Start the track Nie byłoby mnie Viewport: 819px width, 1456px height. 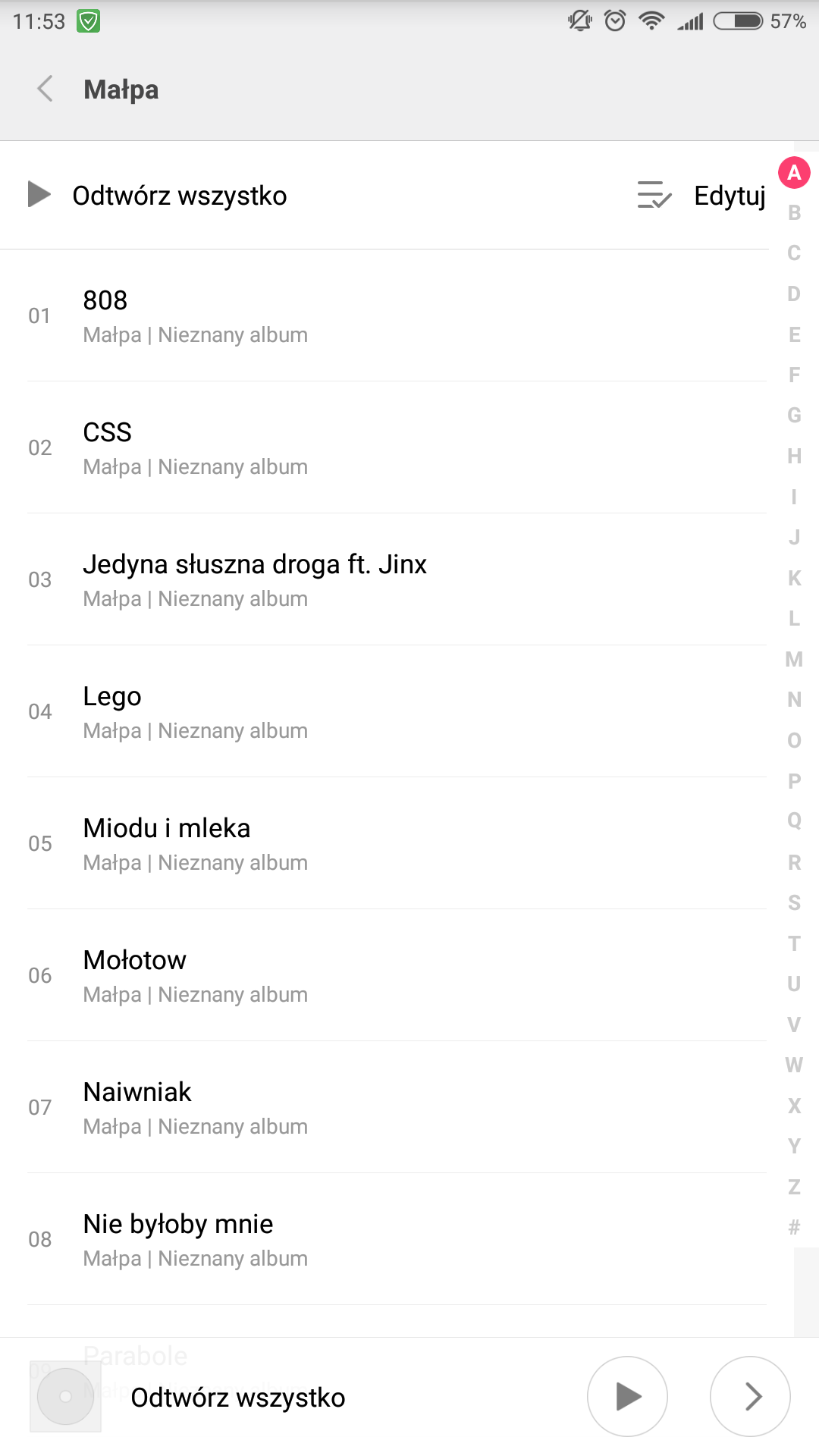click(379, 1240)
